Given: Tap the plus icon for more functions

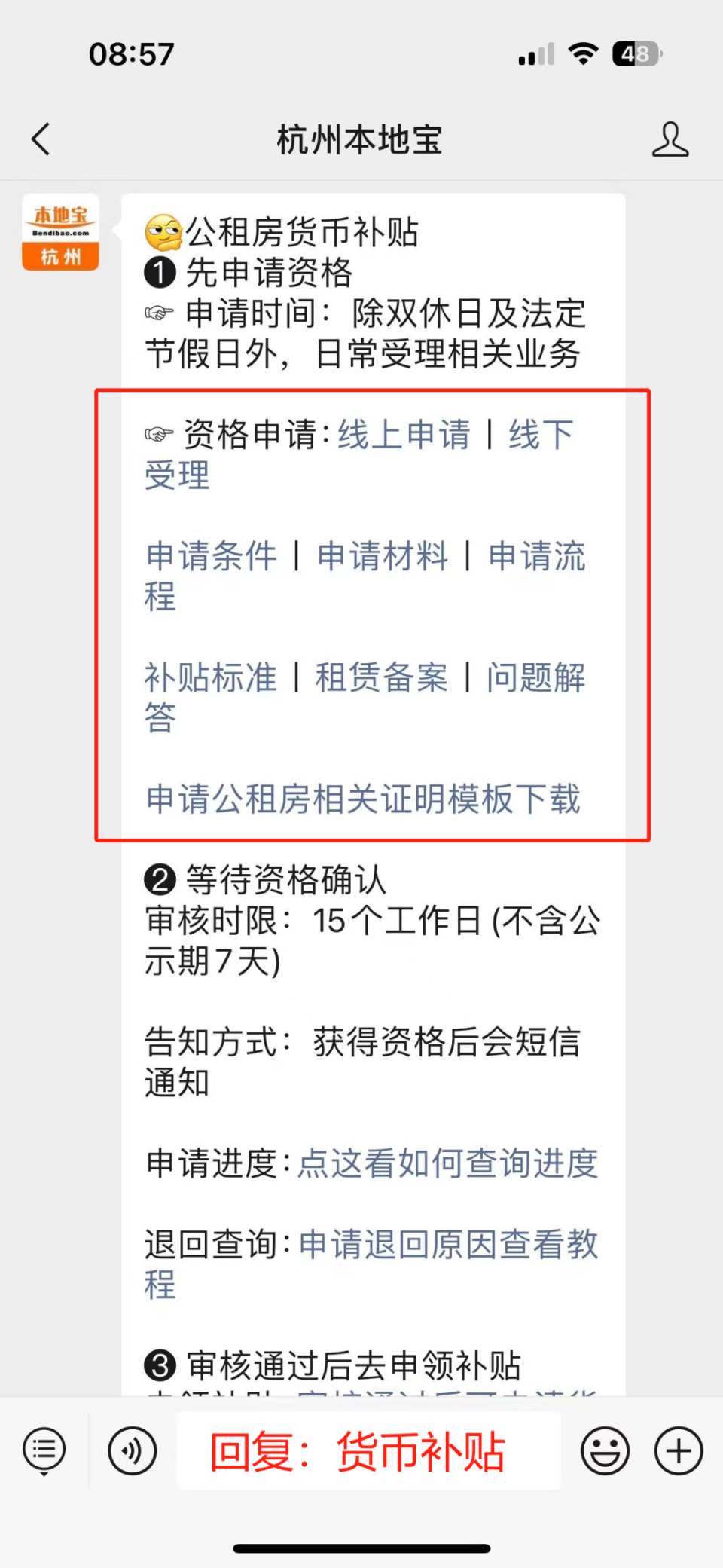Looking at the screenshot, I should tap(677, 1450).
